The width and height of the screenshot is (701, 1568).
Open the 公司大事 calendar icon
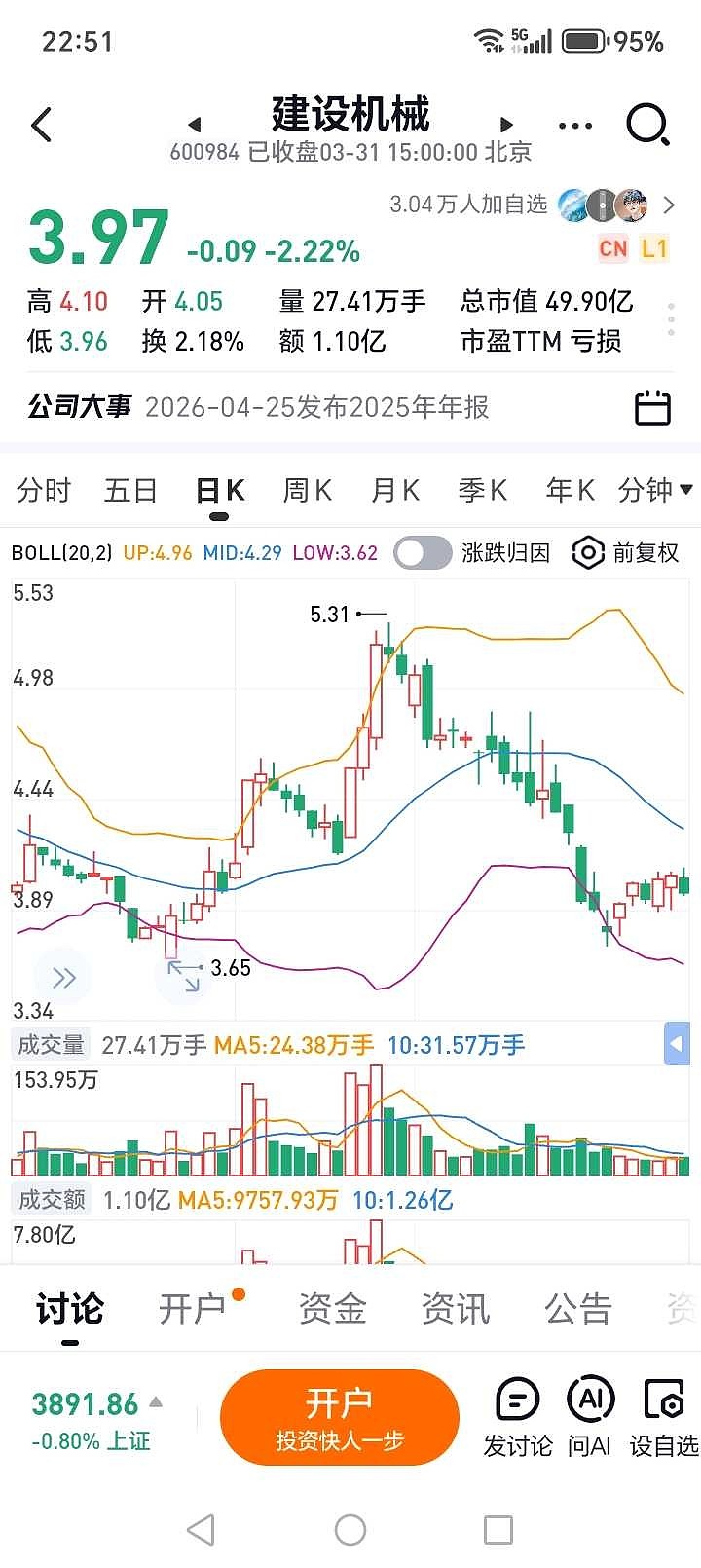click(652, 407)
